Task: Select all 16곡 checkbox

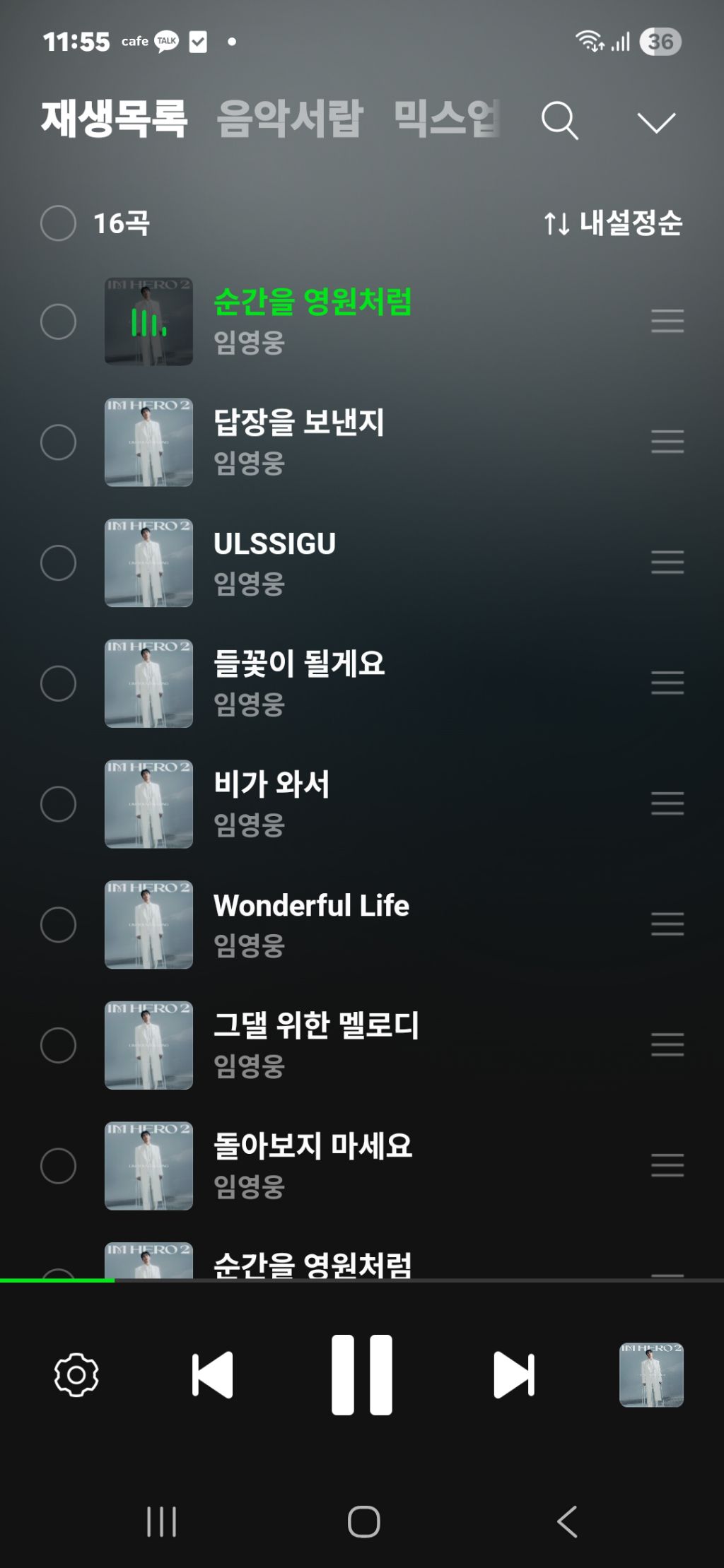Action: point(59,223)
